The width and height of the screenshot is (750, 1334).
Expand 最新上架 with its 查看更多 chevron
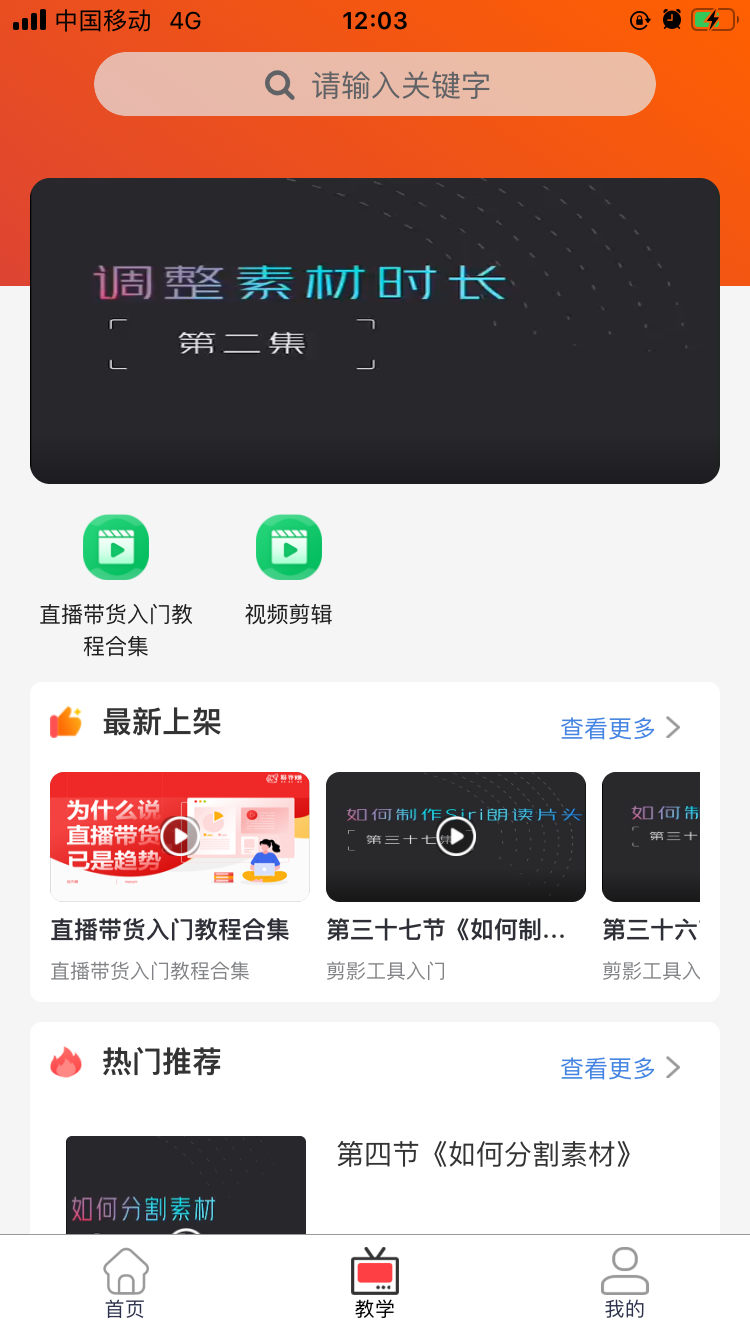(x=673, y=728)
